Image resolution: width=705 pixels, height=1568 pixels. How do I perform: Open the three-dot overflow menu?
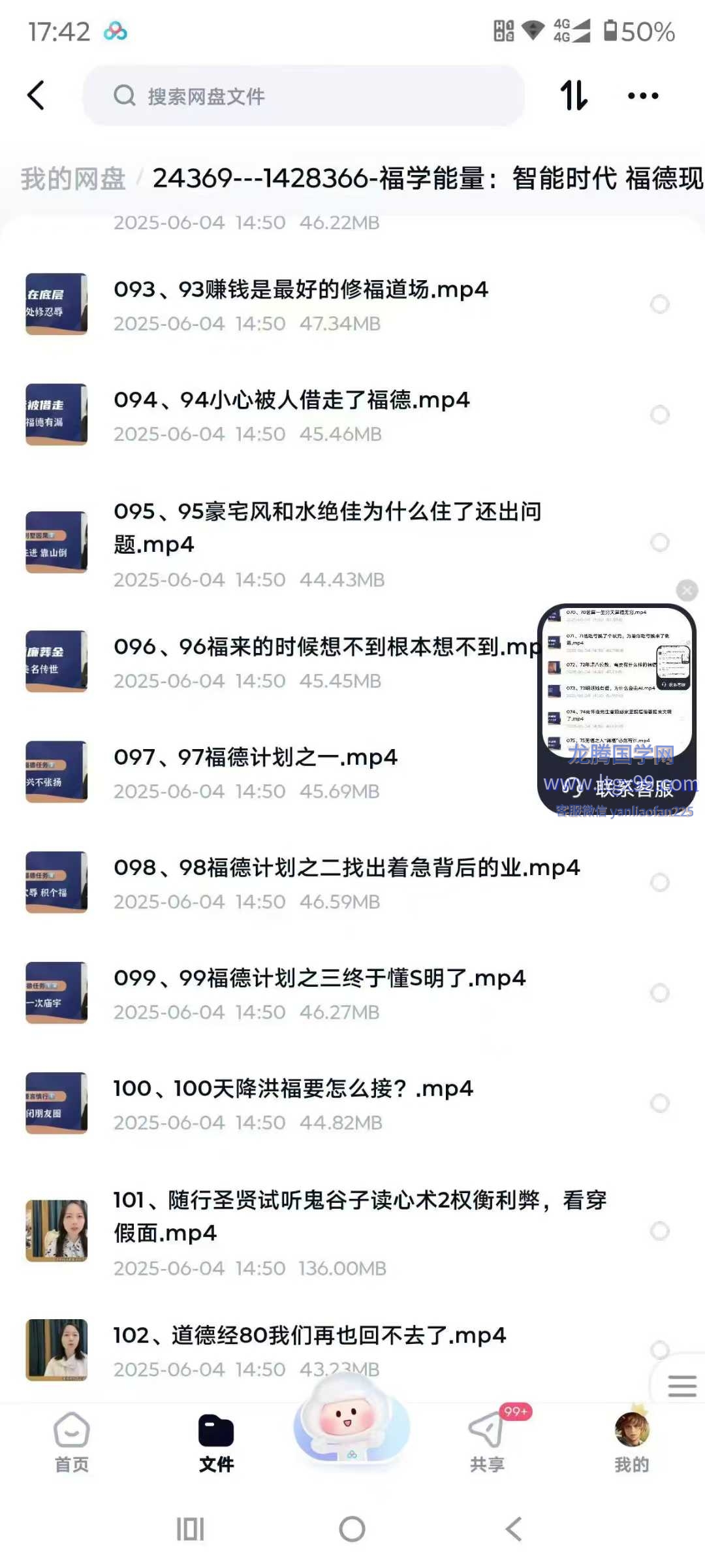[642, 96]
